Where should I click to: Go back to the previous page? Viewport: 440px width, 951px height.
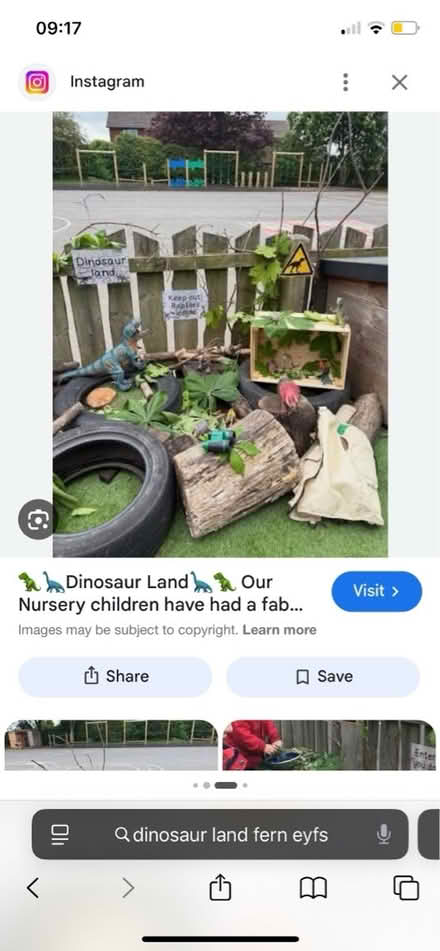[x=33, y=889]
